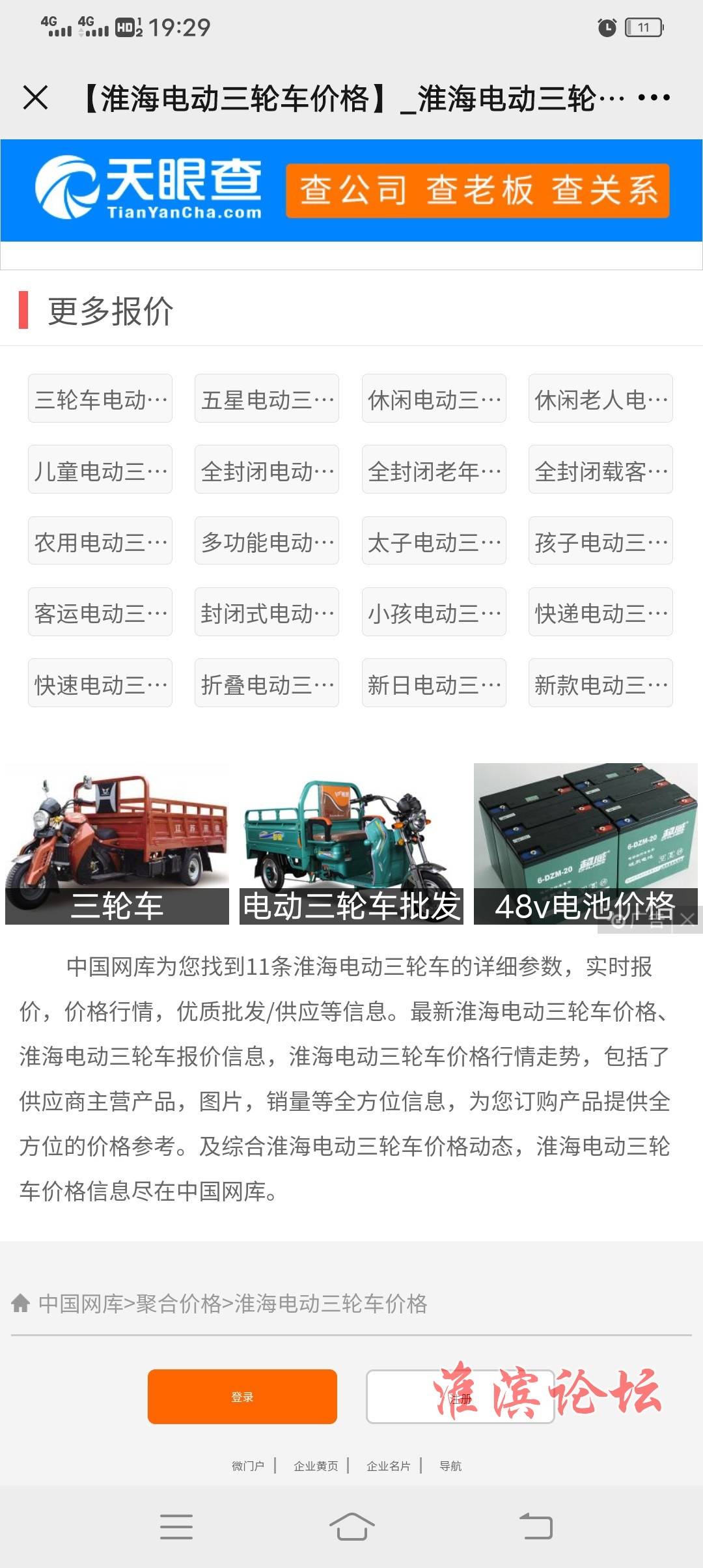The image size is (703, 1568).
Task: Dismiss the ad with its X button
Action: coord(687,919)
